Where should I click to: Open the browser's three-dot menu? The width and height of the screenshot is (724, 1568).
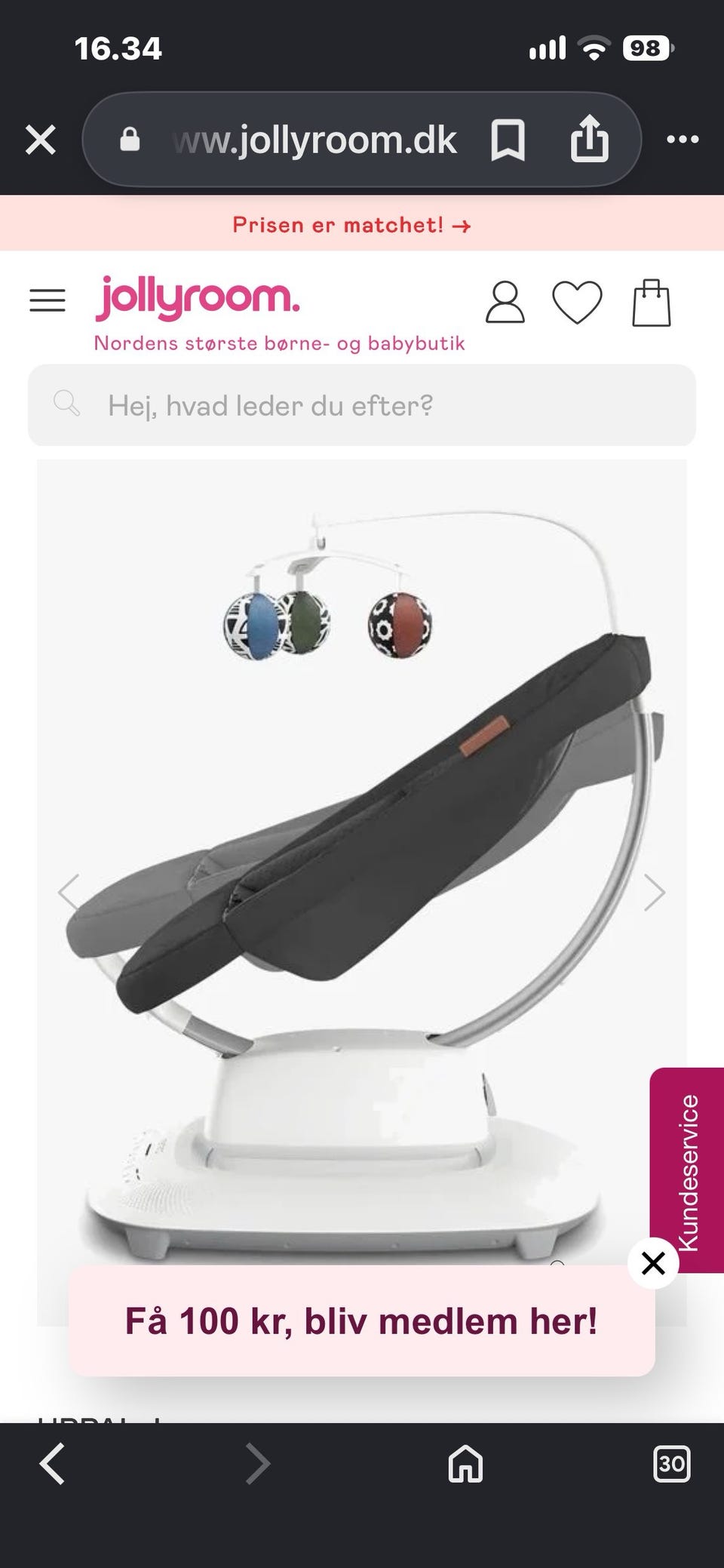click(x=683, y=139)
